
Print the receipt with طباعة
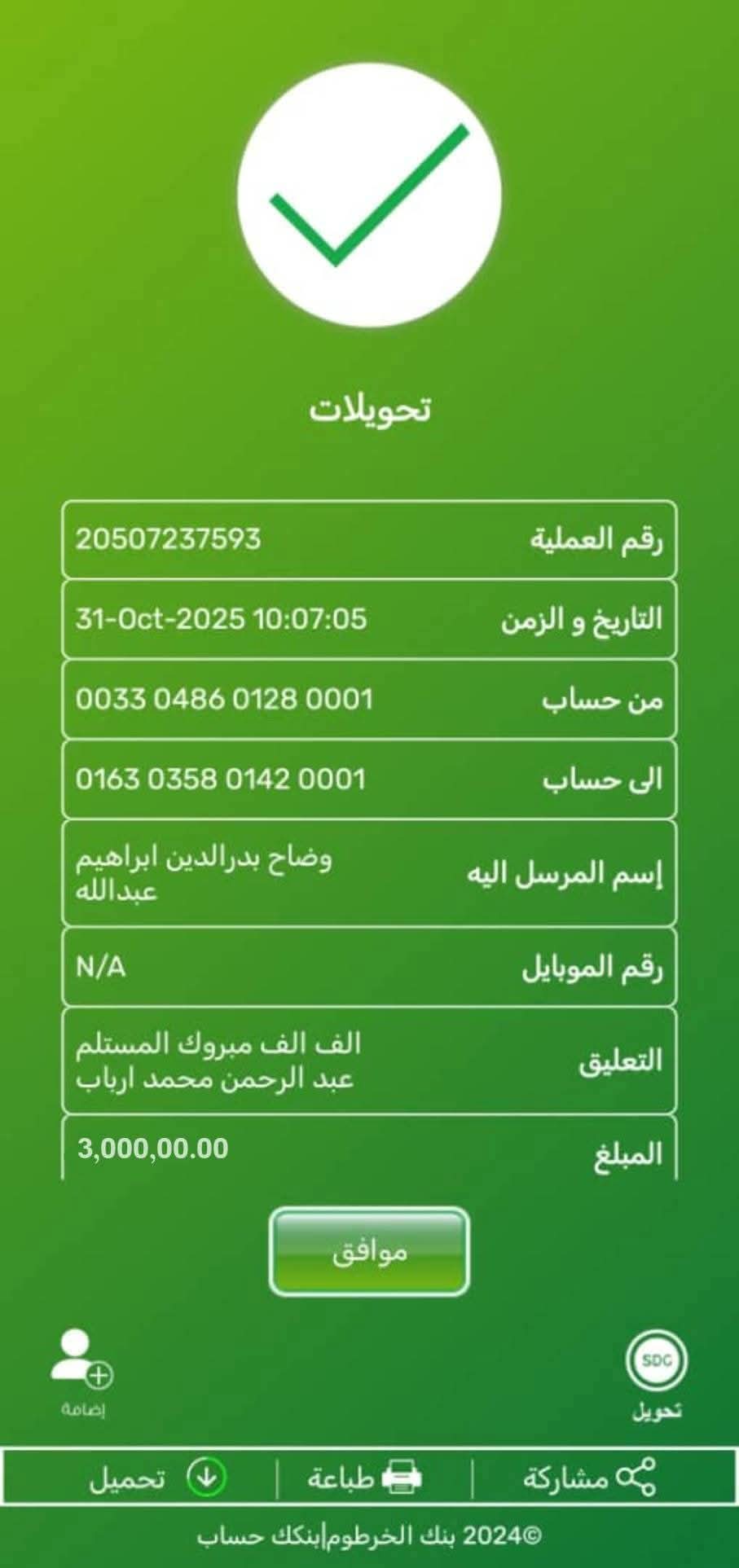point(365,1478)
